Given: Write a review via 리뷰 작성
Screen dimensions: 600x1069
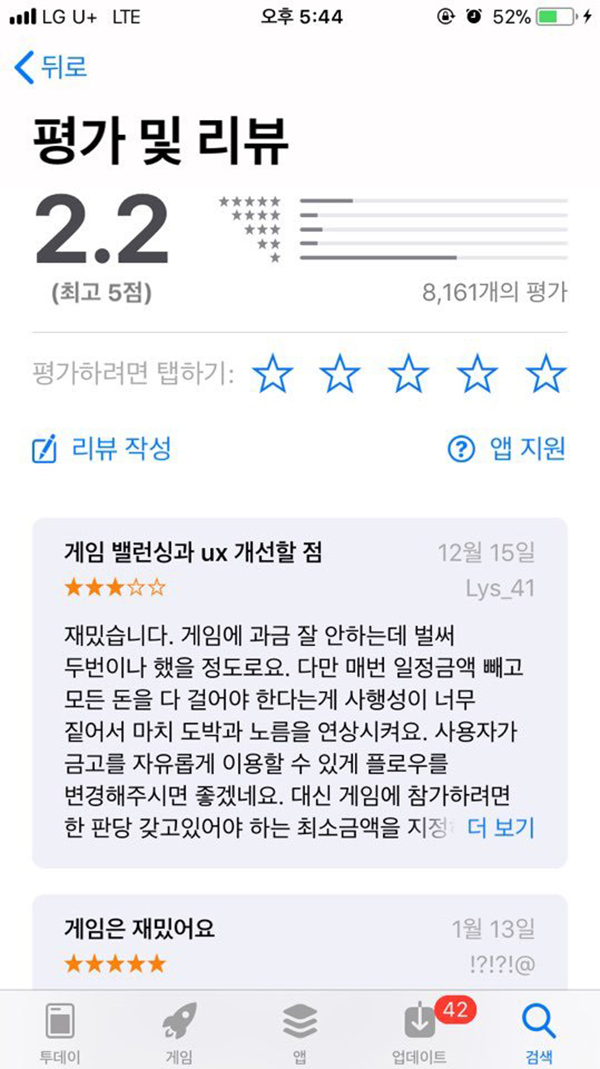Looking at the screenshot, I should tap(101, 449).
